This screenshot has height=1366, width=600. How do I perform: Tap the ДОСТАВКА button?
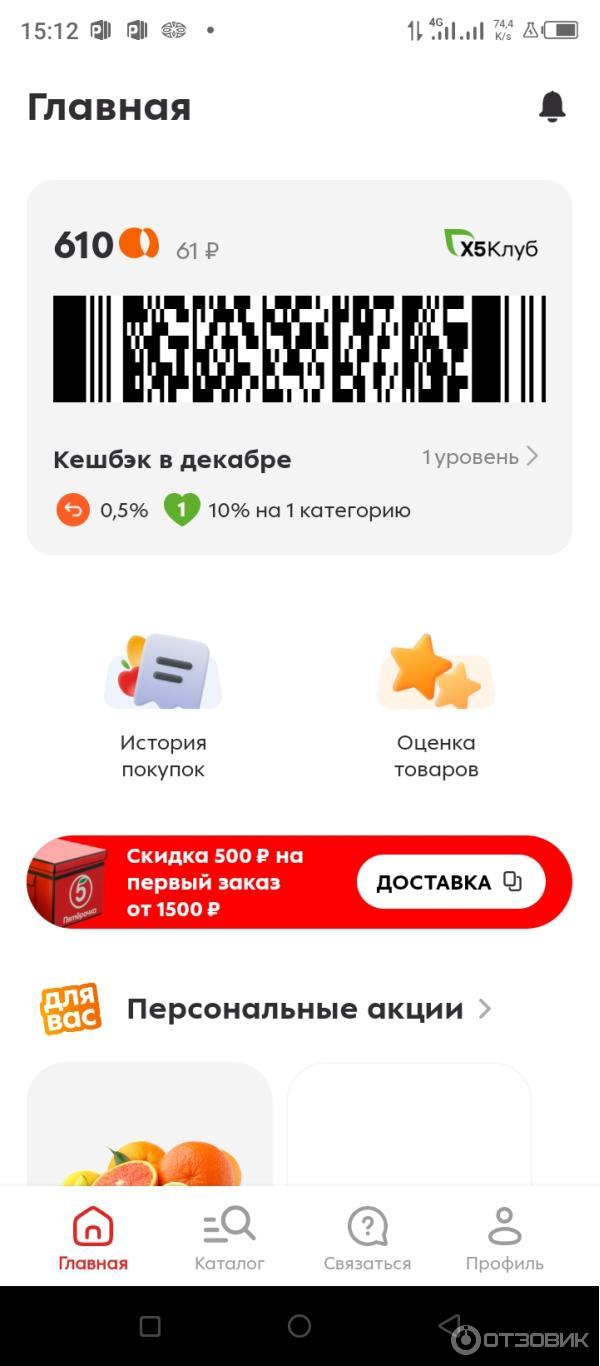click(450, 882)
